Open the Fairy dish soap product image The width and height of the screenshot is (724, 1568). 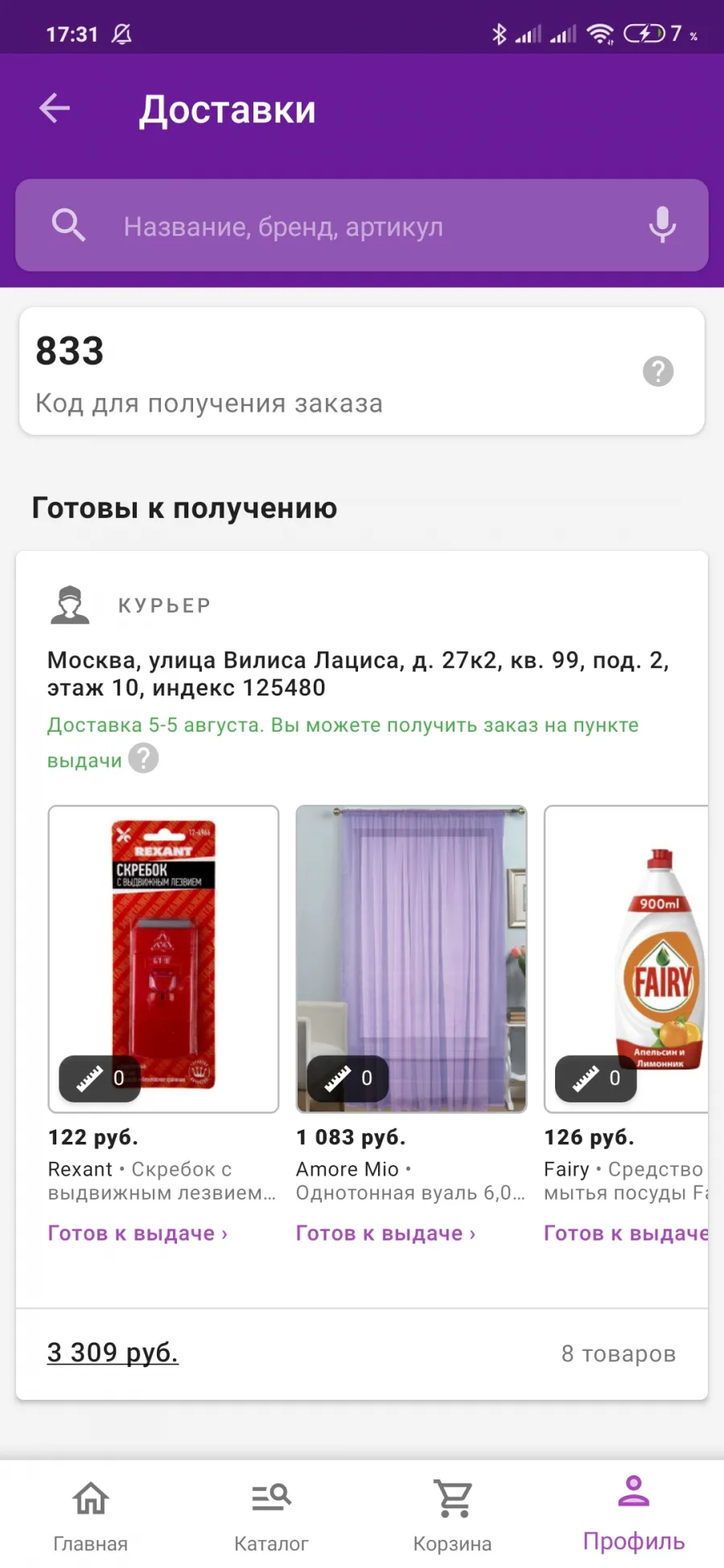point(627,959)
